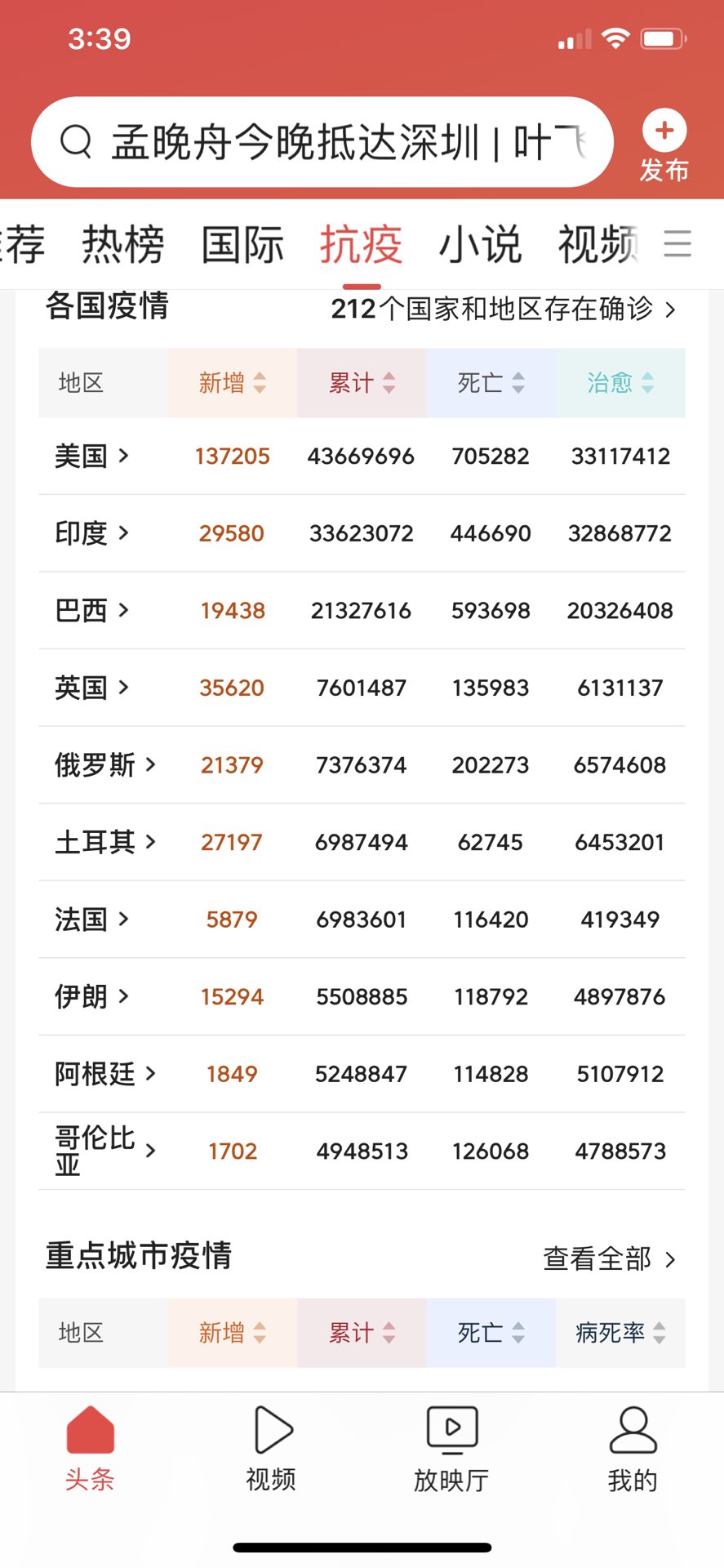Open the channel list menu icon
Image resolution: width=724 pixels, height=1568 pixels.
point(677,244)
